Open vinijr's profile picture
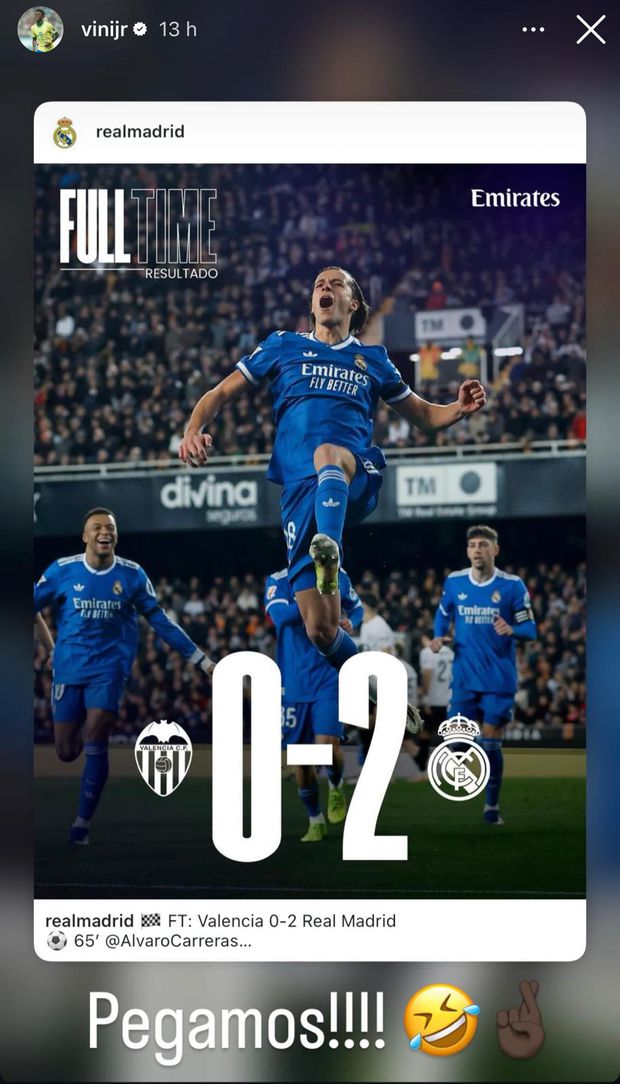 (39, 30)
